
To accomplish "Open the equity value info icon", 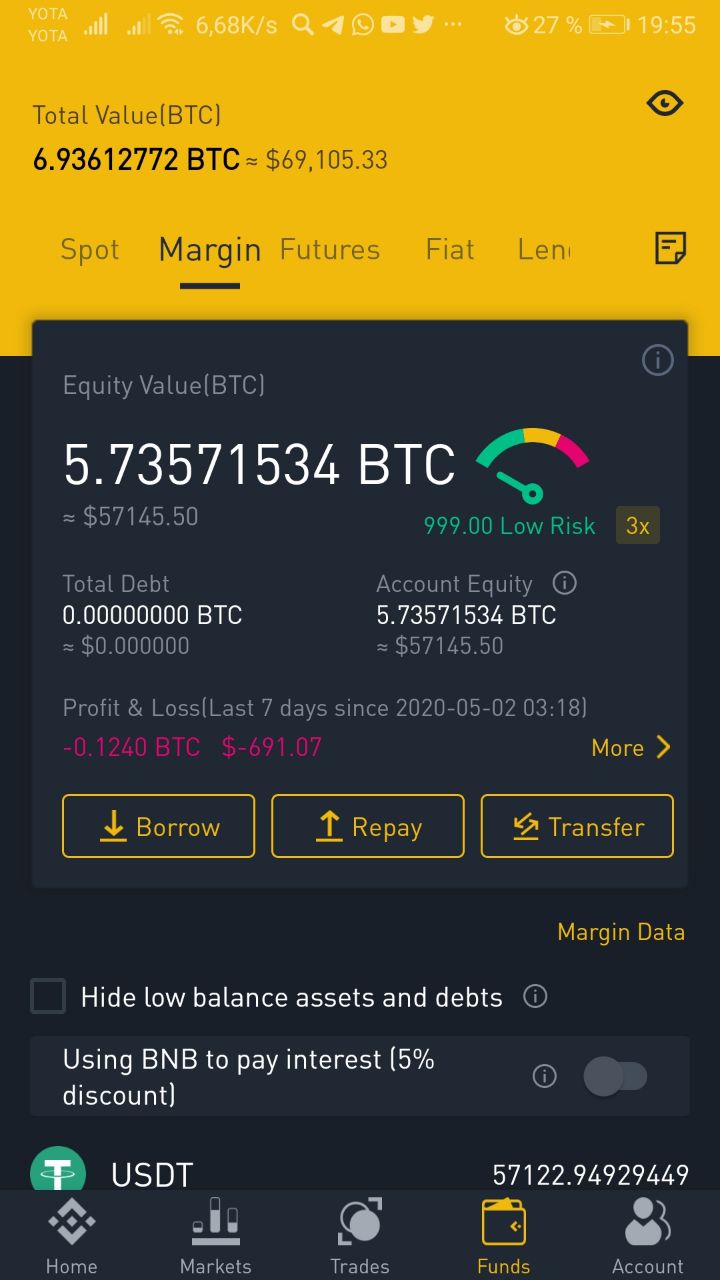I will pos(657,360).
